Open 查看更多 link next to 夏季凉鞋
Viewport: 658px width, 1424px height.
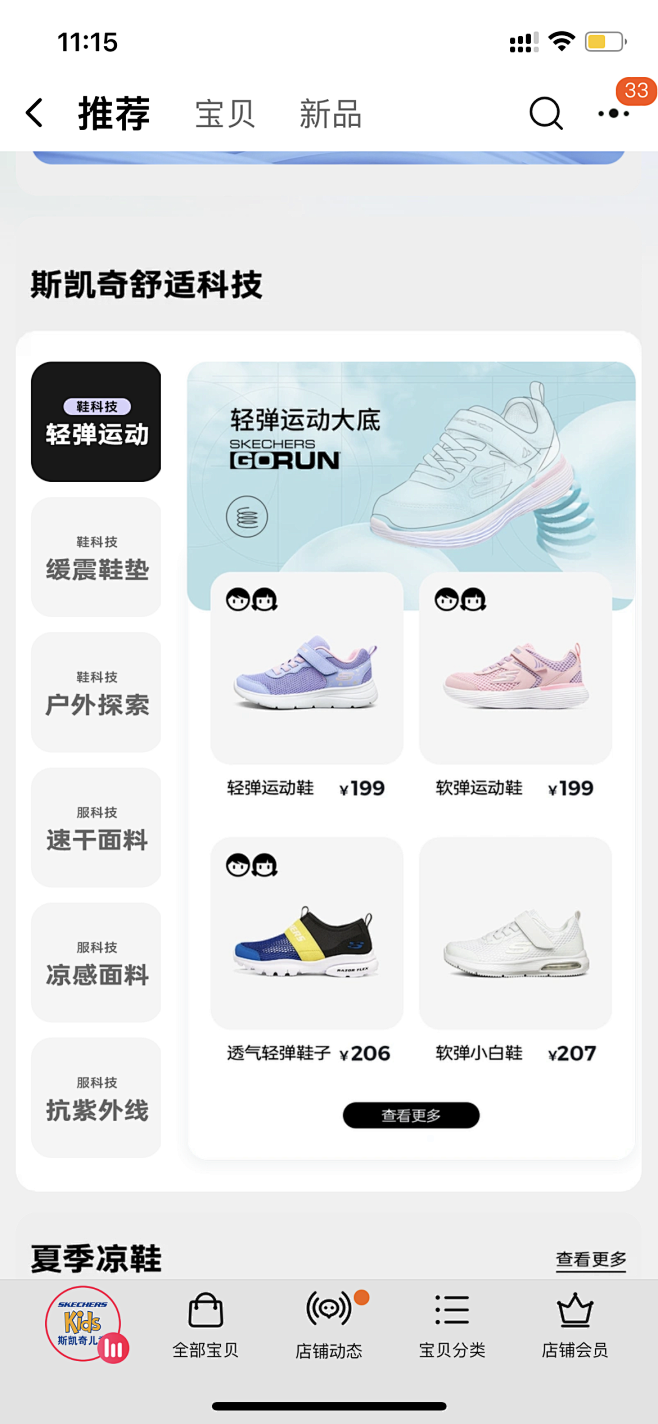[591, 1259]
